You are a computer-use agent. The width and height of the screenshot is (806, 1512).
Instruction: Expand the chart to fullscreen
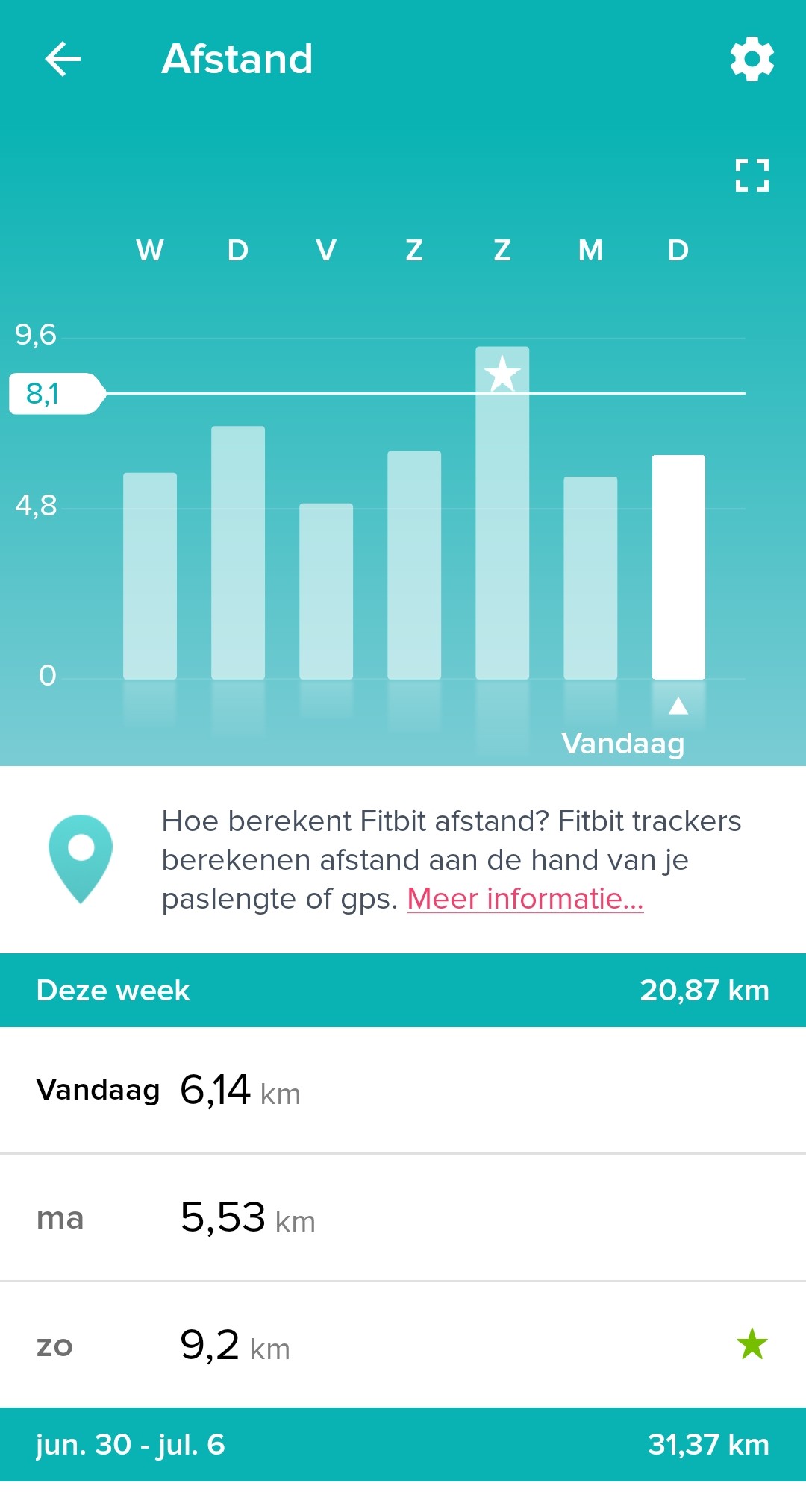coord(752,175)
